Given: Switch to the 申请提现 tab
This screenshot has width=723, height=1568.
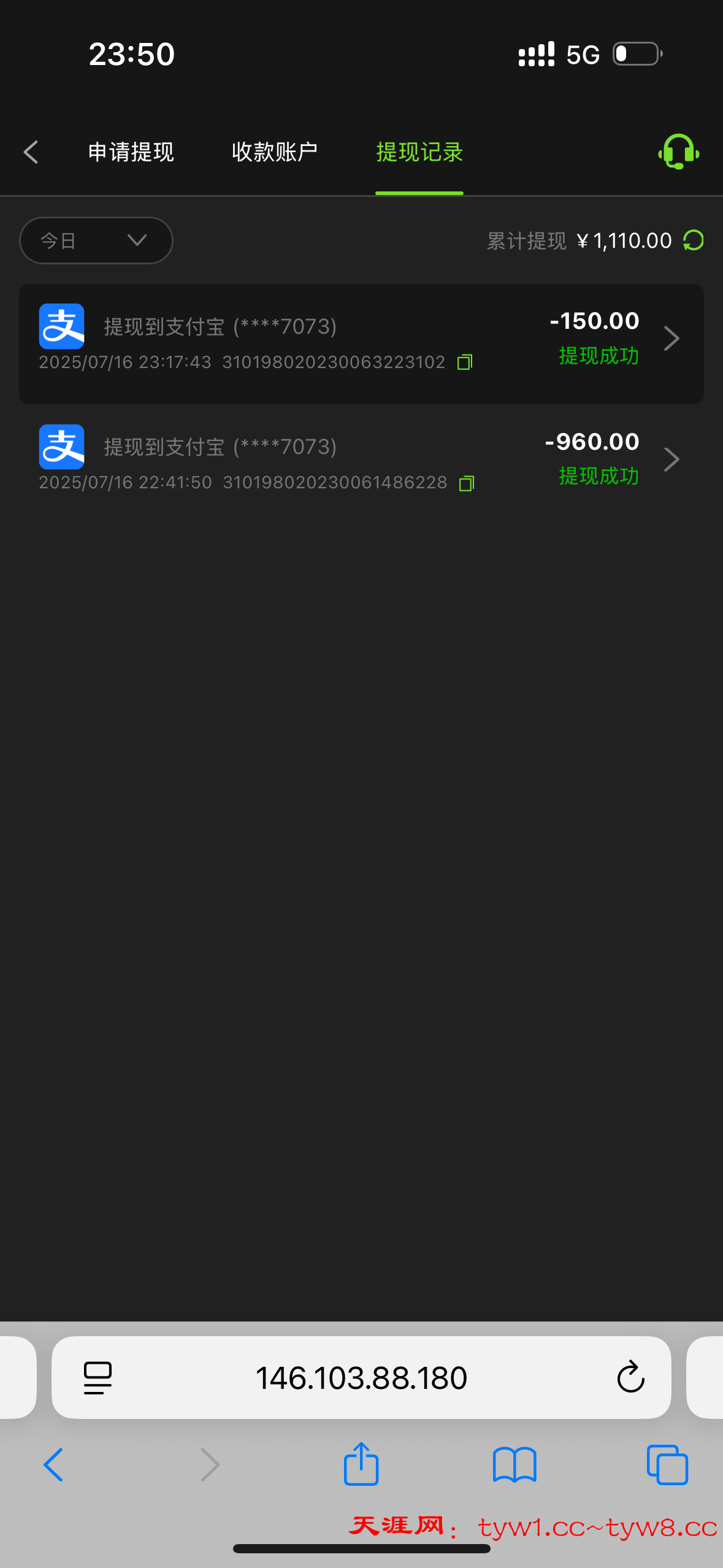Looking at the screenshot, I should tap(131, 152).
